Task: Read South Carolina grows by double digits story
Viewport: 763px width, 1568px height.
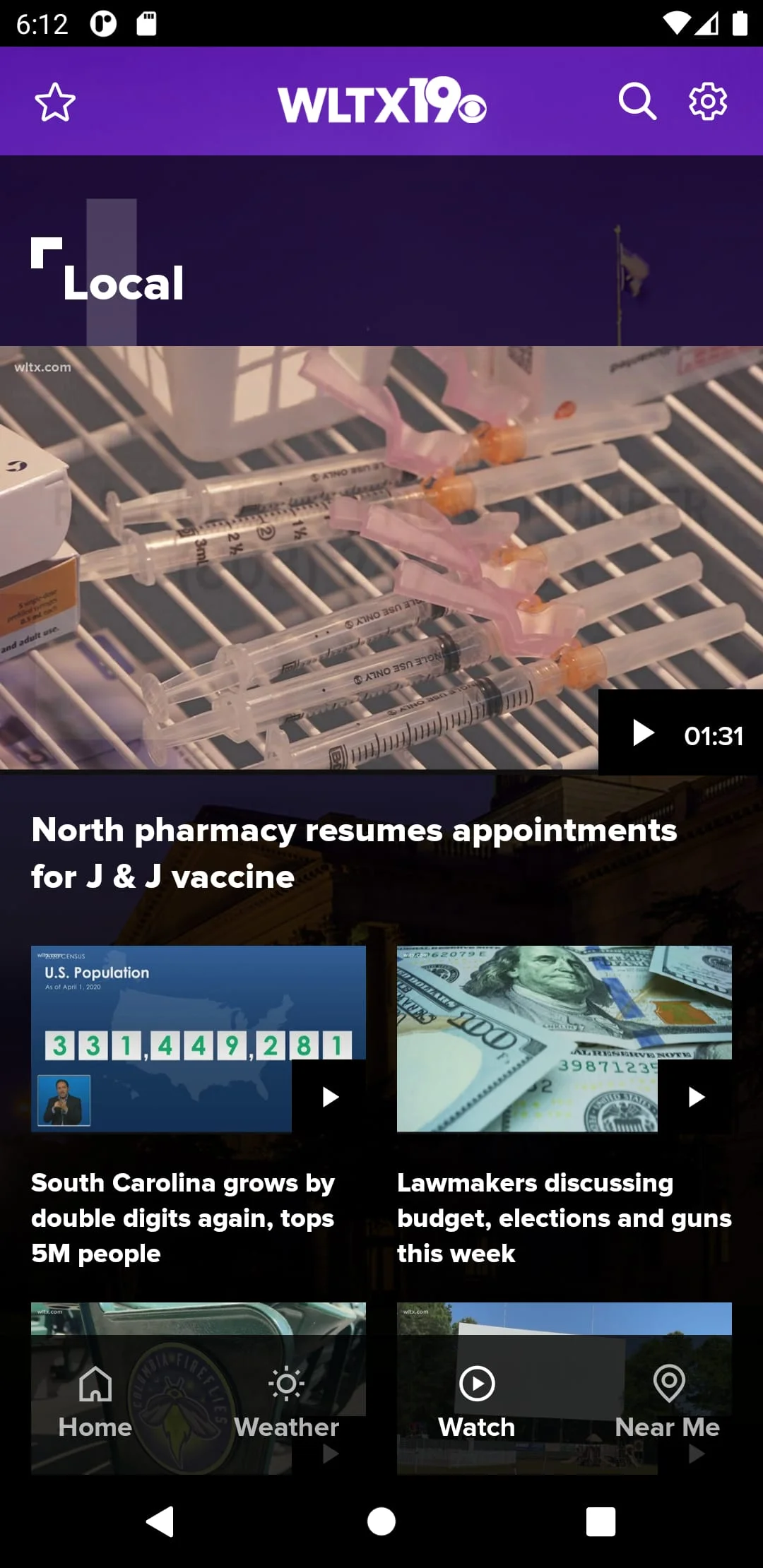Action: coord(182,1218)
